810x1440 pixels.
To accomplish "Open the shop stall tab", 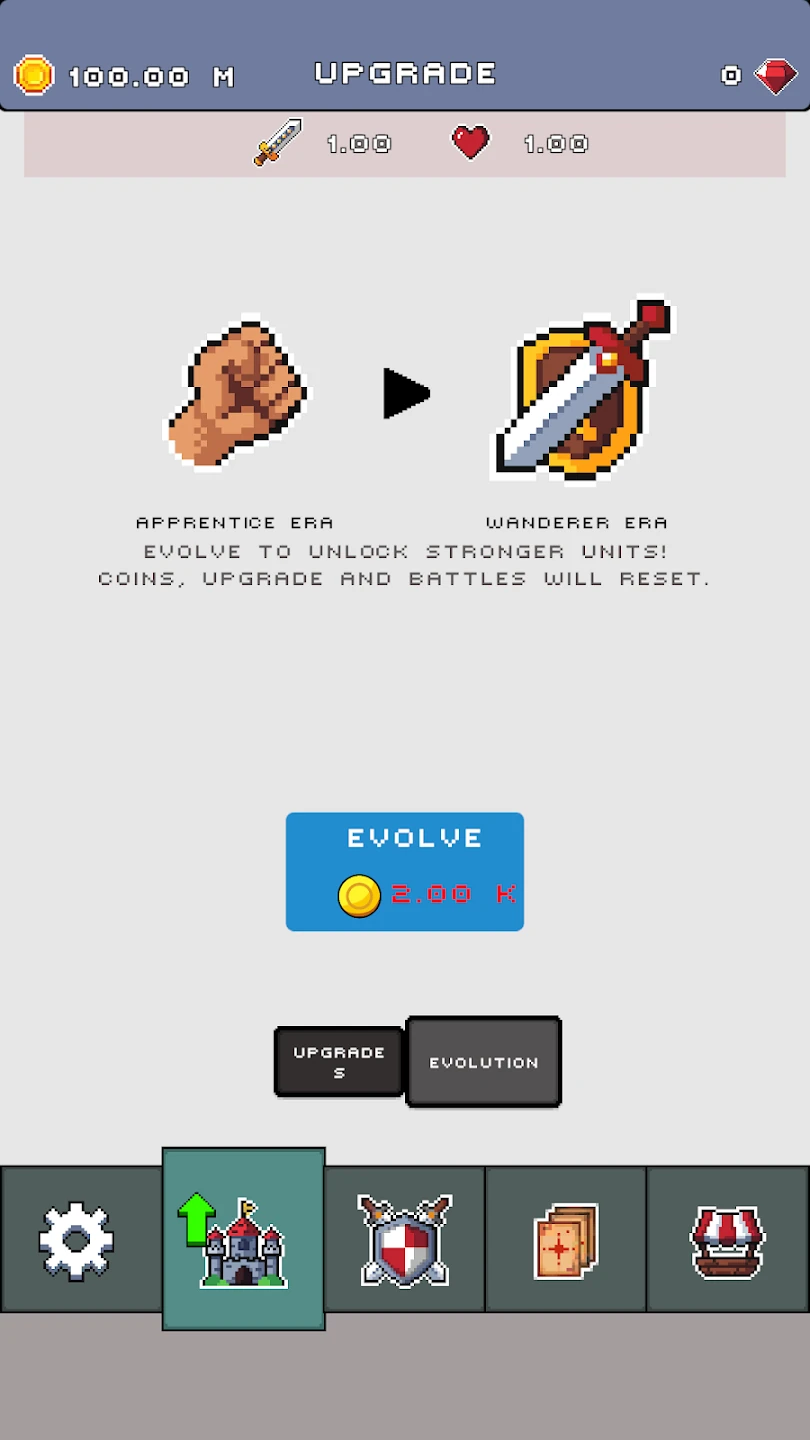I will point(727,1240).
